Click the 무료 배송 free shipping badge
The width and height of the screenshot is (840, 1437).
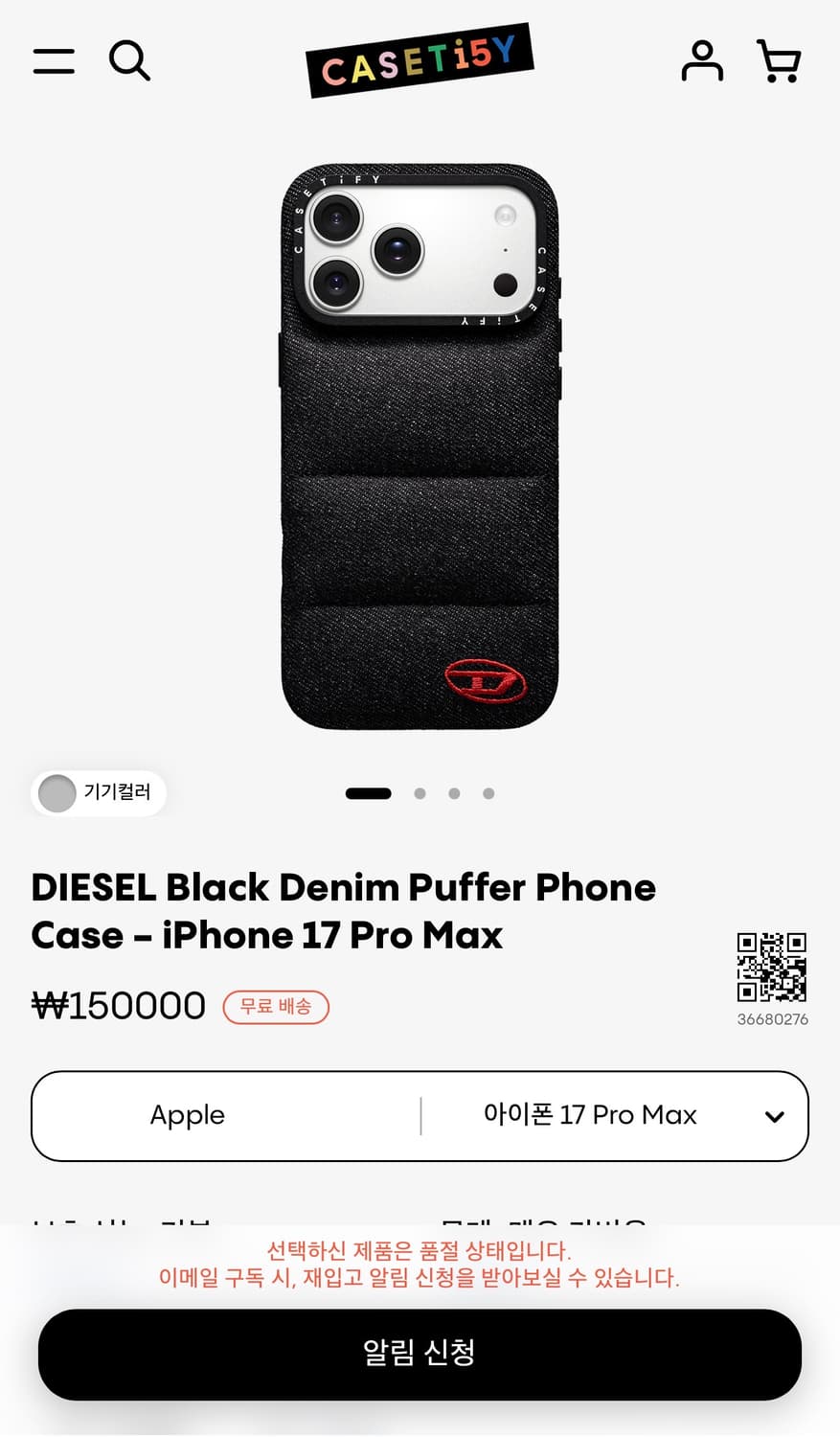coord(276,1007)
